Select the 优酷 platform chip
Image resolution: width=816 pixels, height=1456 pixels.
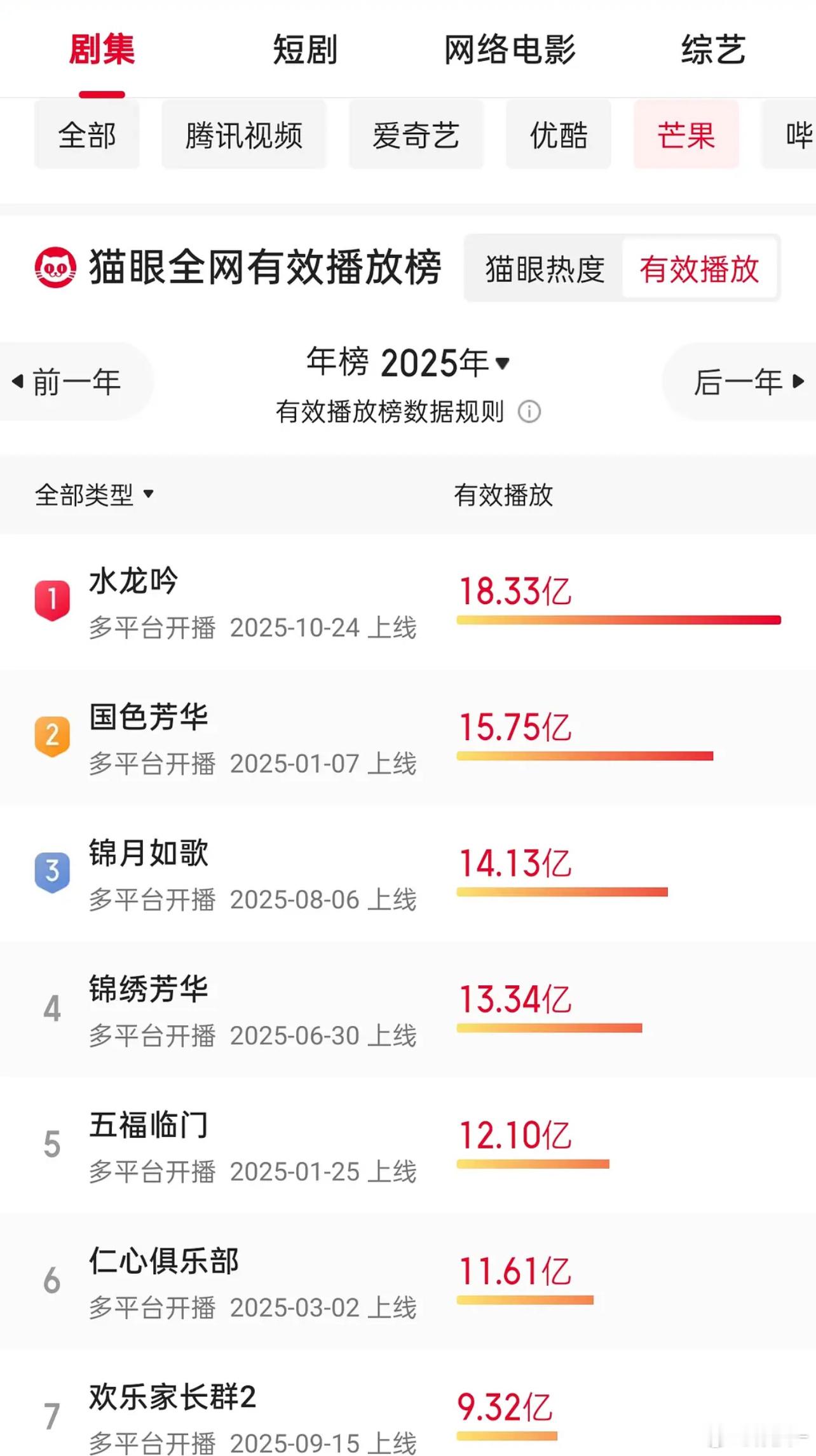559,135
